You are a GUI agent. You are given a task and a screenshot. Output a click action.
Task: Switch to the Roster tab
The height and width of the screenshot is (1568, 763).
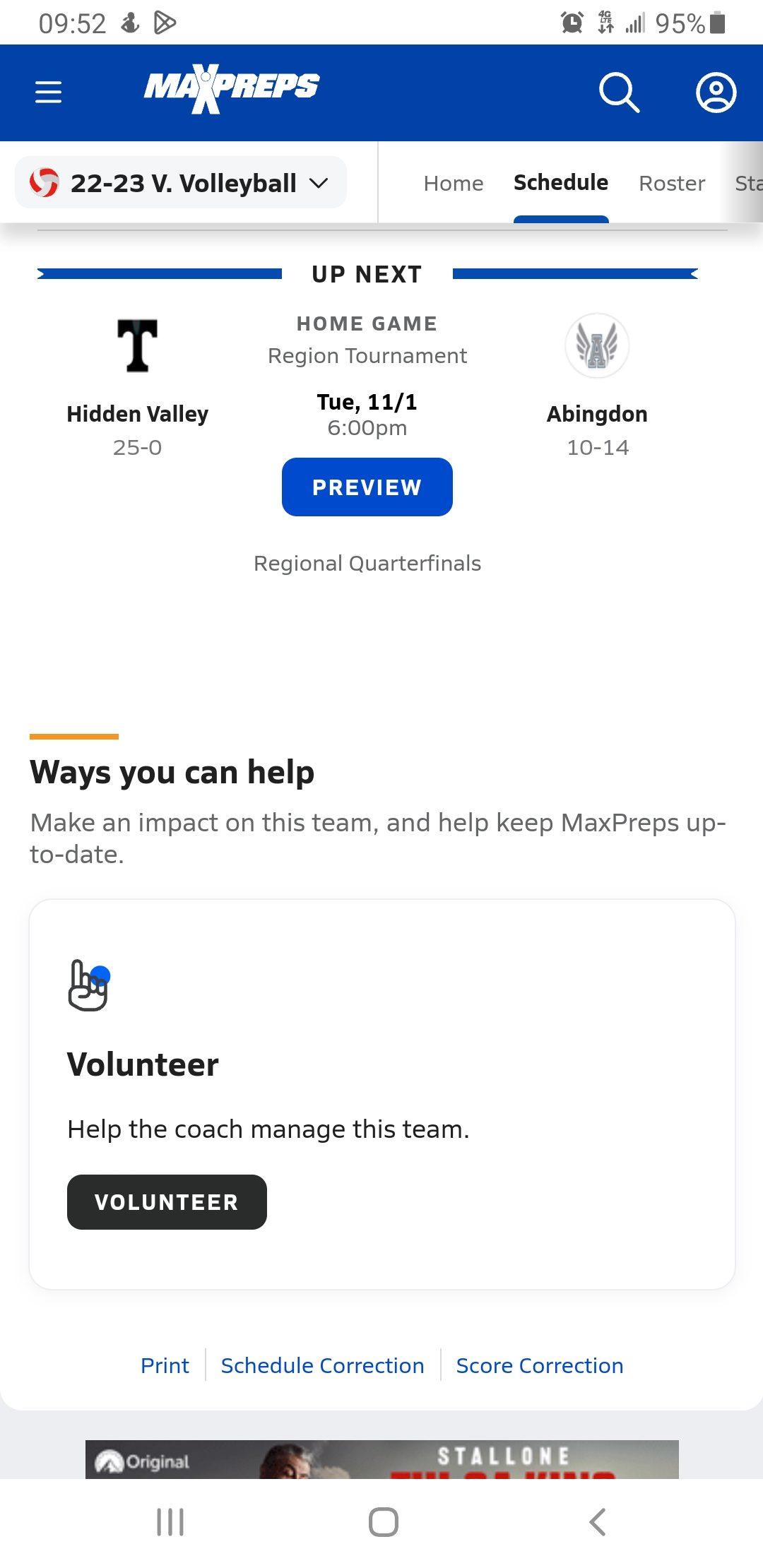click(671, 184)
